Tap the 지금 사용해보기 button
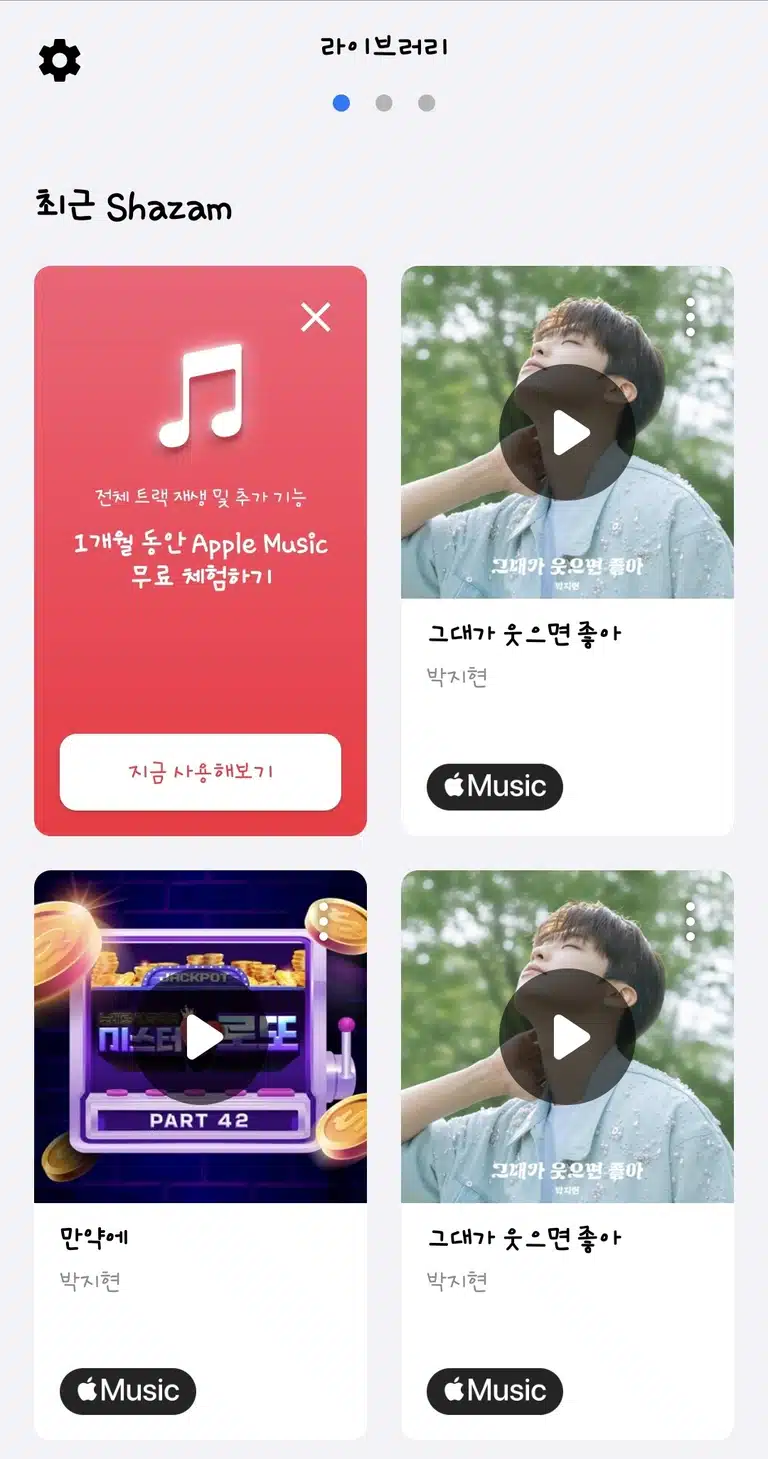 click(x=200, y=772)
